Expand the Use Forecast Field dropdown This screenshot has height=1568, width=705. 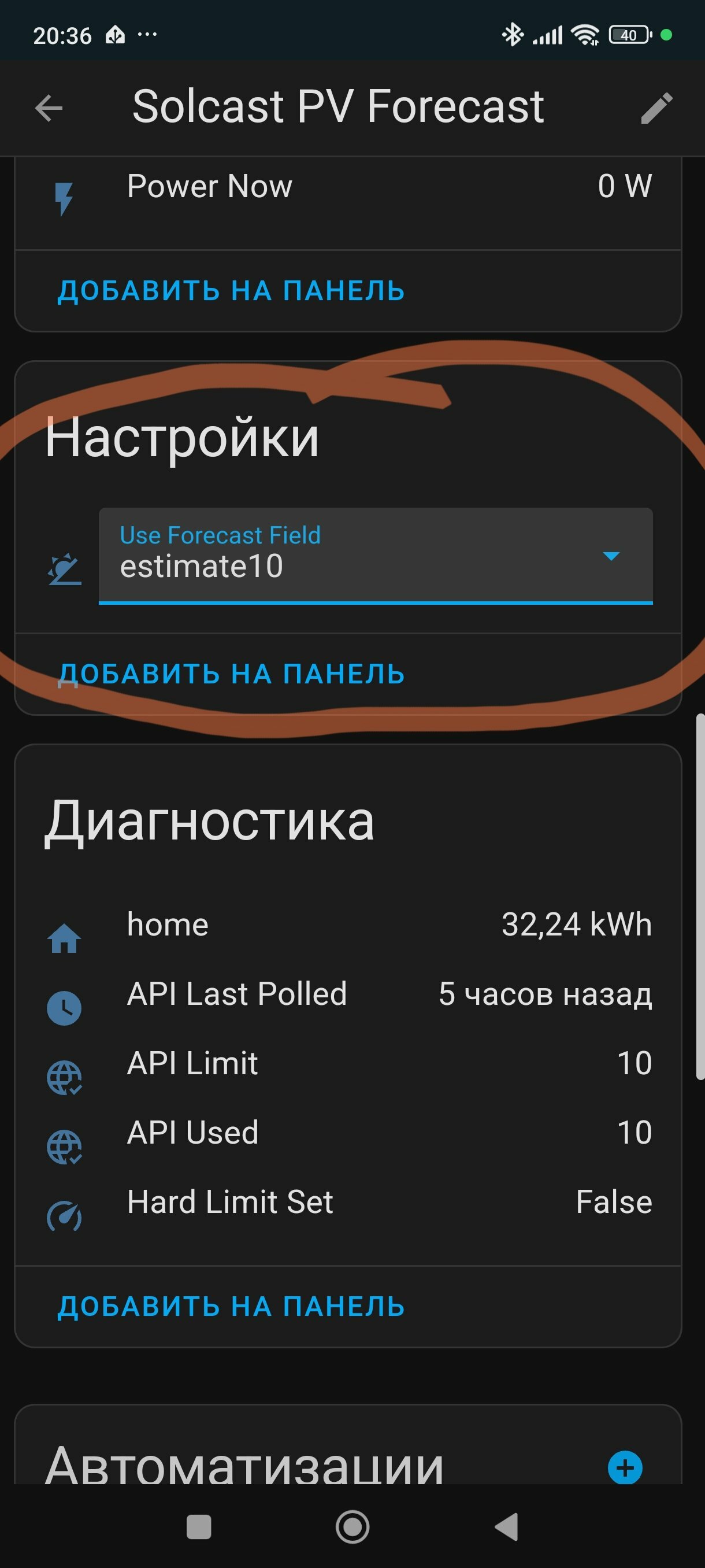[375, 556]
